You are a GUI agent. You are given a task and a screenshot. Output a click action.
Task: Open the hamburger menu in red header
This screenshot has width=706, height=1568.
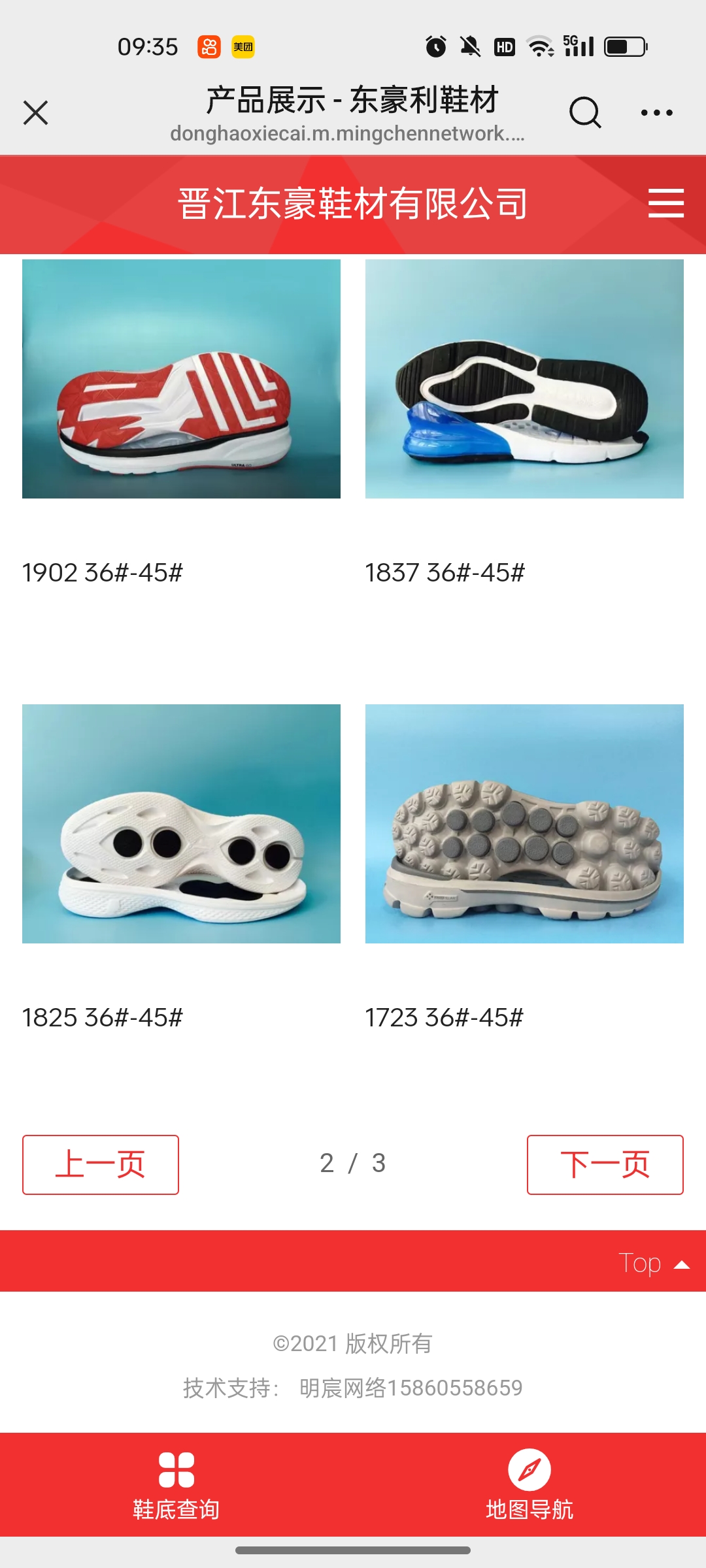click(x=665, y=203)
